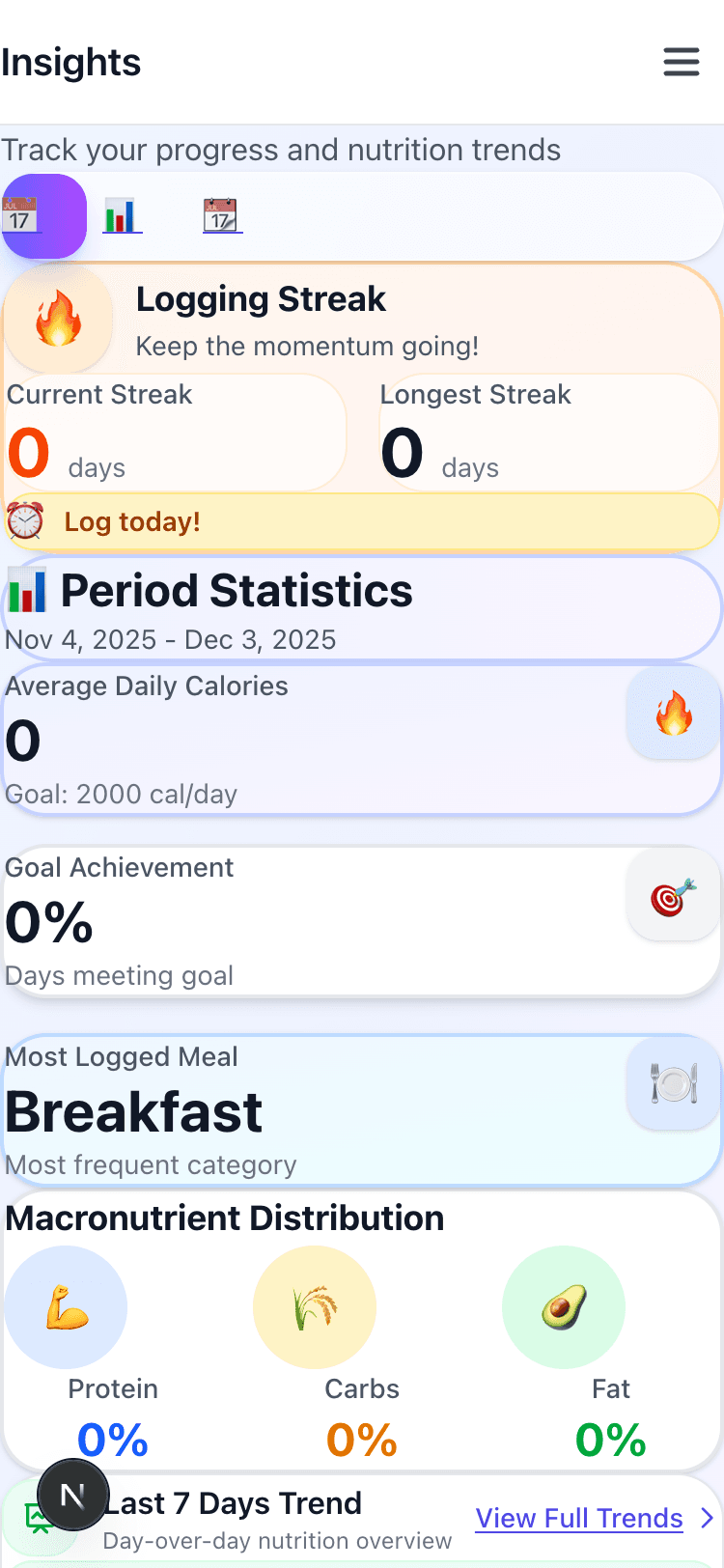Click the Protein muscle emoji circle
This screenshot has height=1568, width=724.
(x=66, y=1306)
